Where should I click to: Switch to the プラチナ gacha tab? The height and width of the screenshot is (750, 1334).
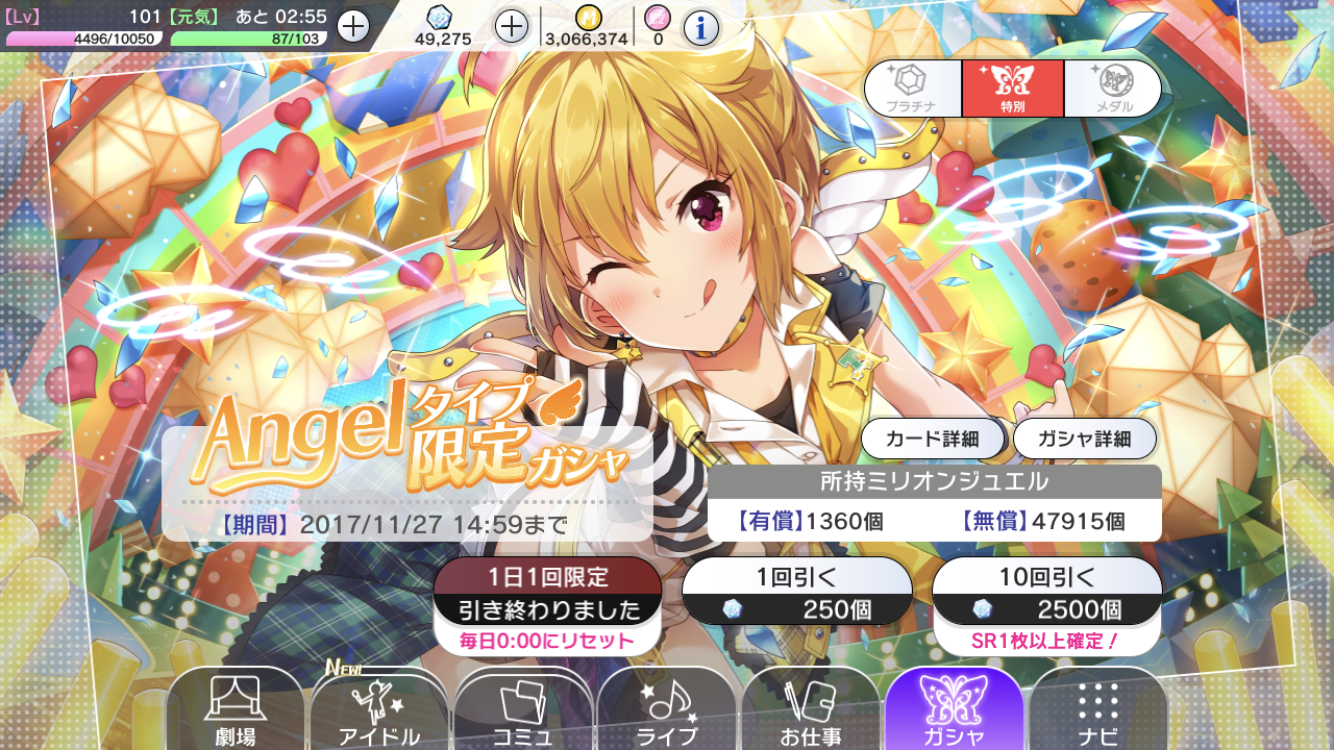point(913,88)
